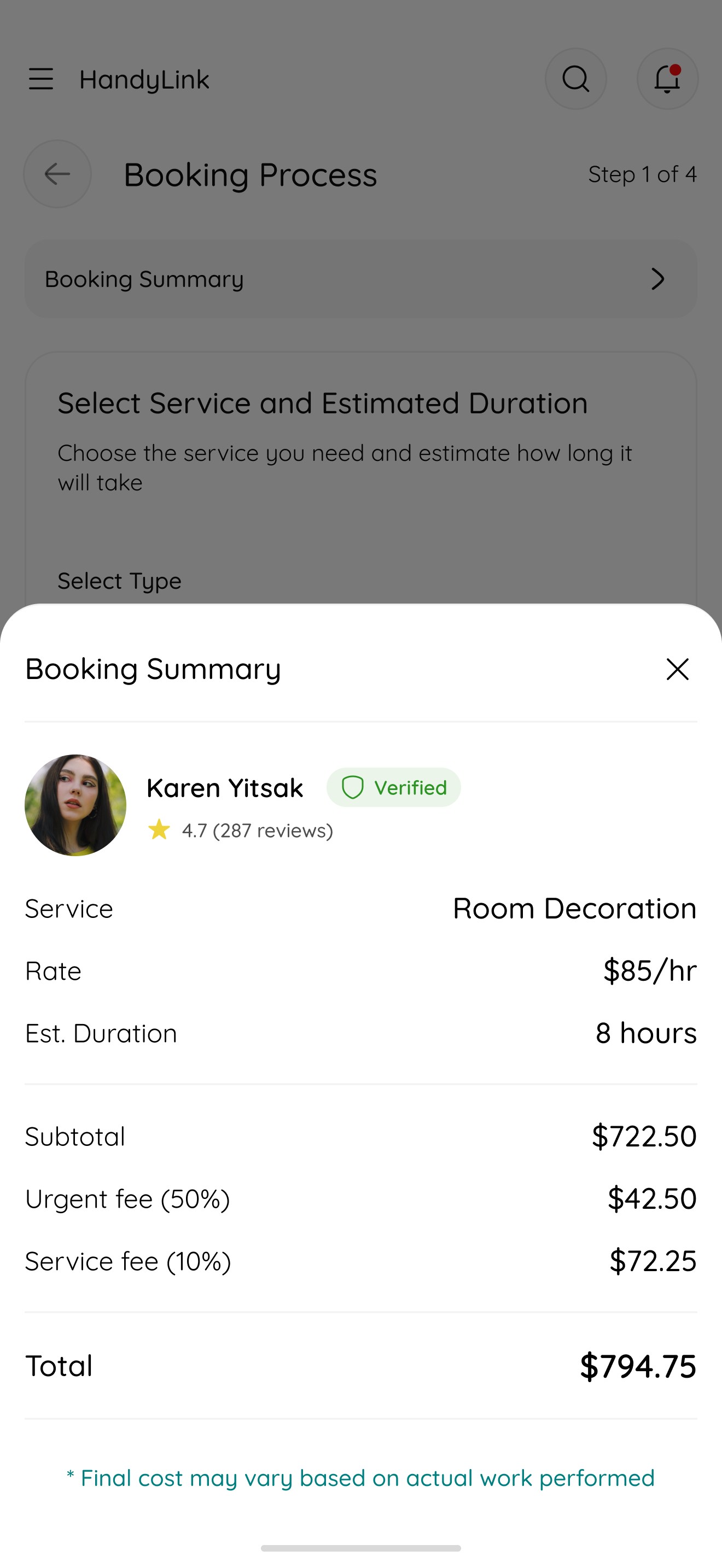Close the Booking Summary sheet
The height and width of the screenshot is (1568, 722).
[x=677, y=669]
